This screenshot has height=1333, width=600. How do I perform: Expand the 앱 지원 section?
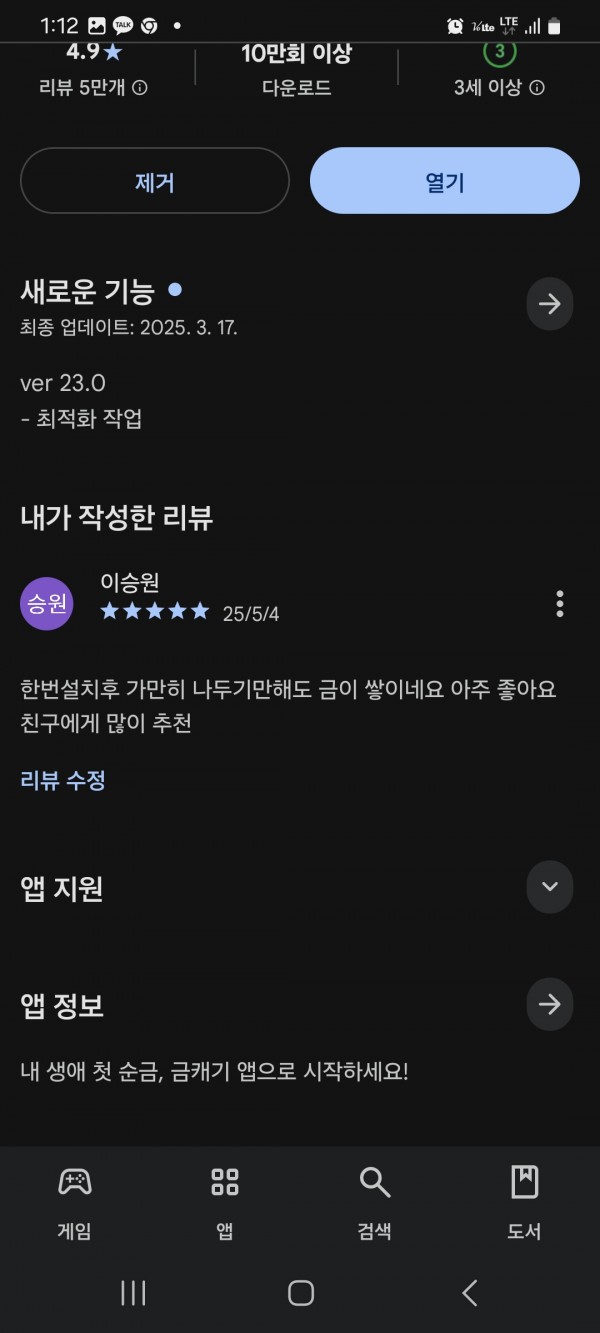point(550,887)
